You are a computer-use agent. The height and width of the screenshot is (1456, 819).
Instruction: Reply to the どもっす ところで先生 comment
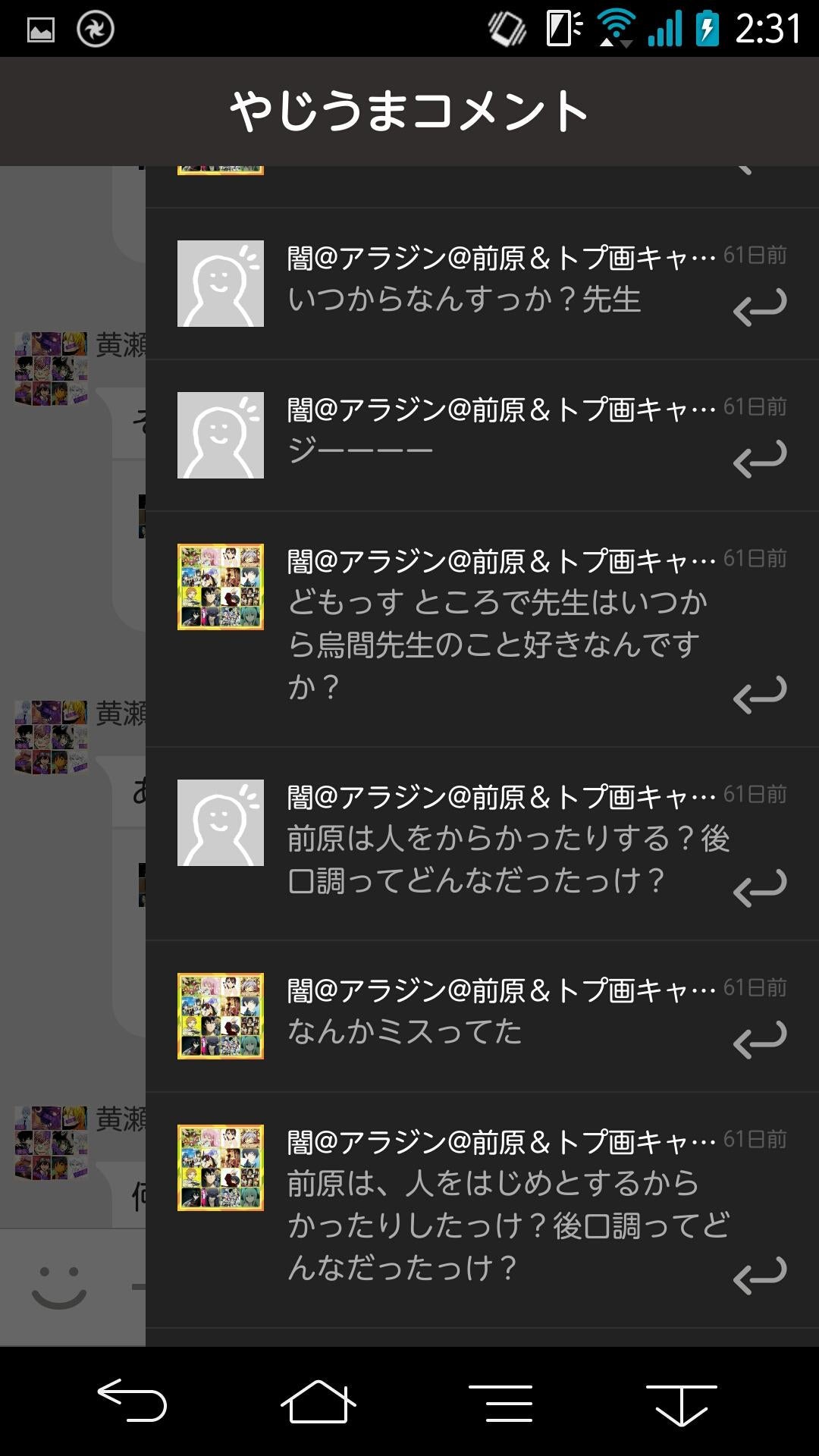(761, 694)
